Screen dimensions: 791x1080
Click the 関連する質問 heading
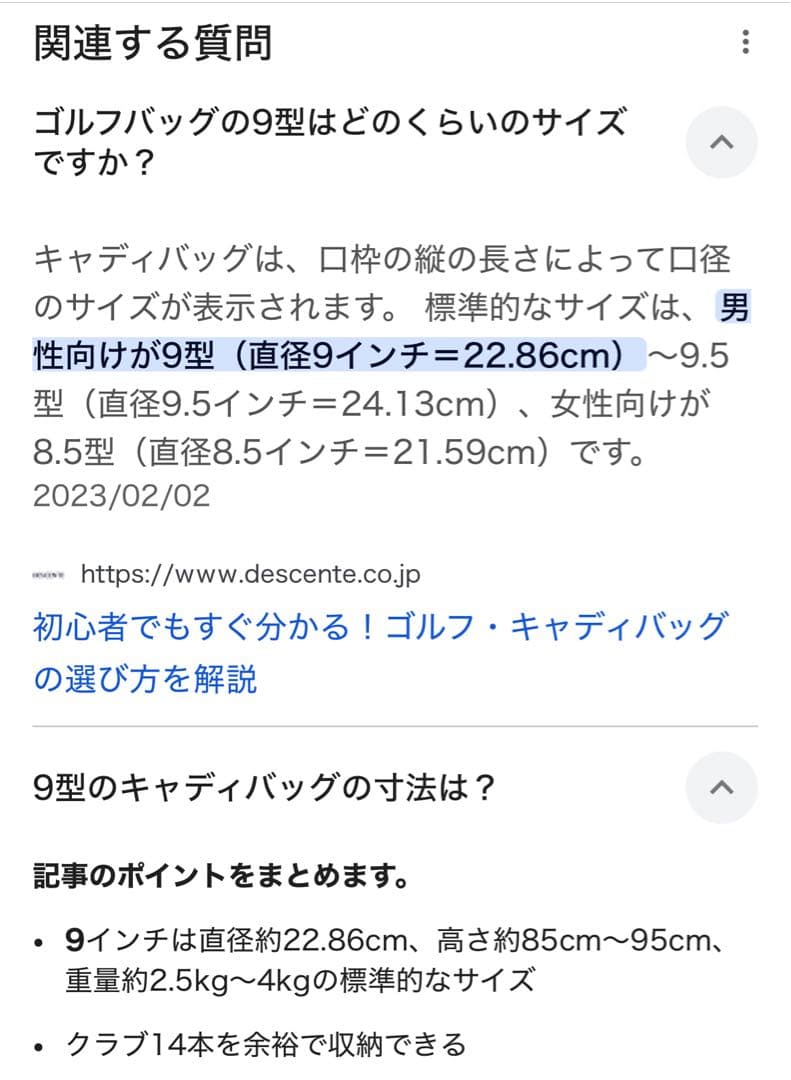(x=155, y=44)
